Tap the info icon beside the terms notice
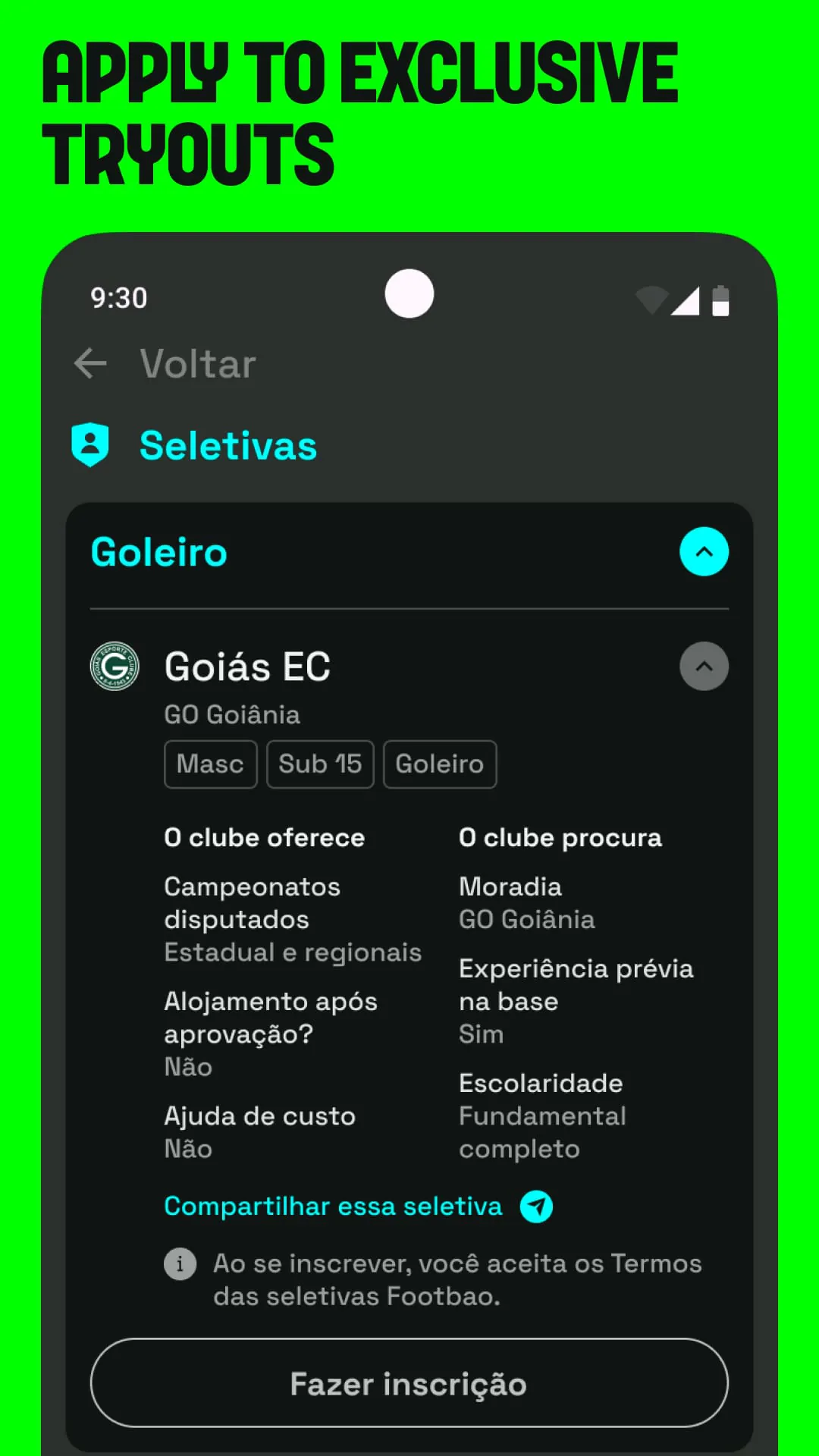The height and width of the screenshot is (1456, 819). 180,1264
